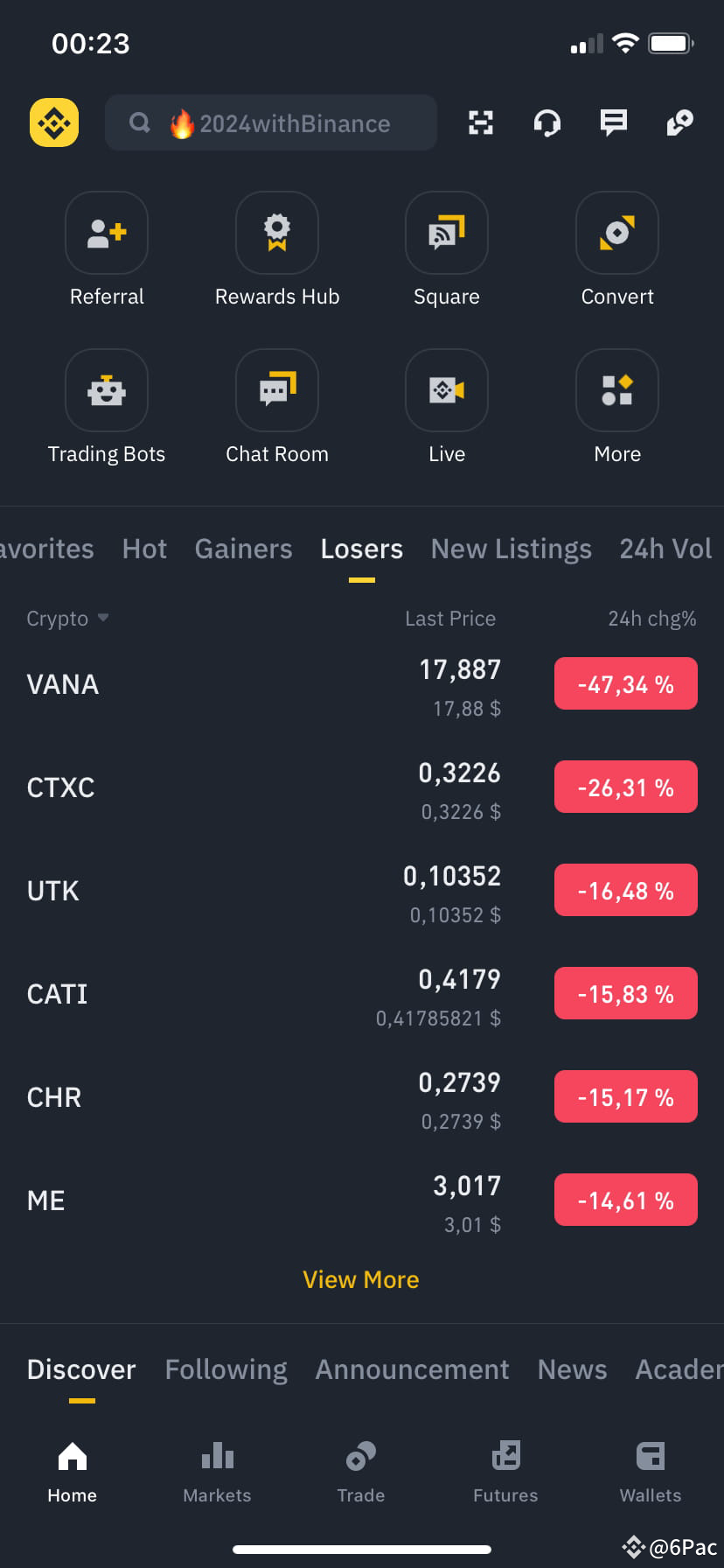Open Binance Live

(447, 390)
